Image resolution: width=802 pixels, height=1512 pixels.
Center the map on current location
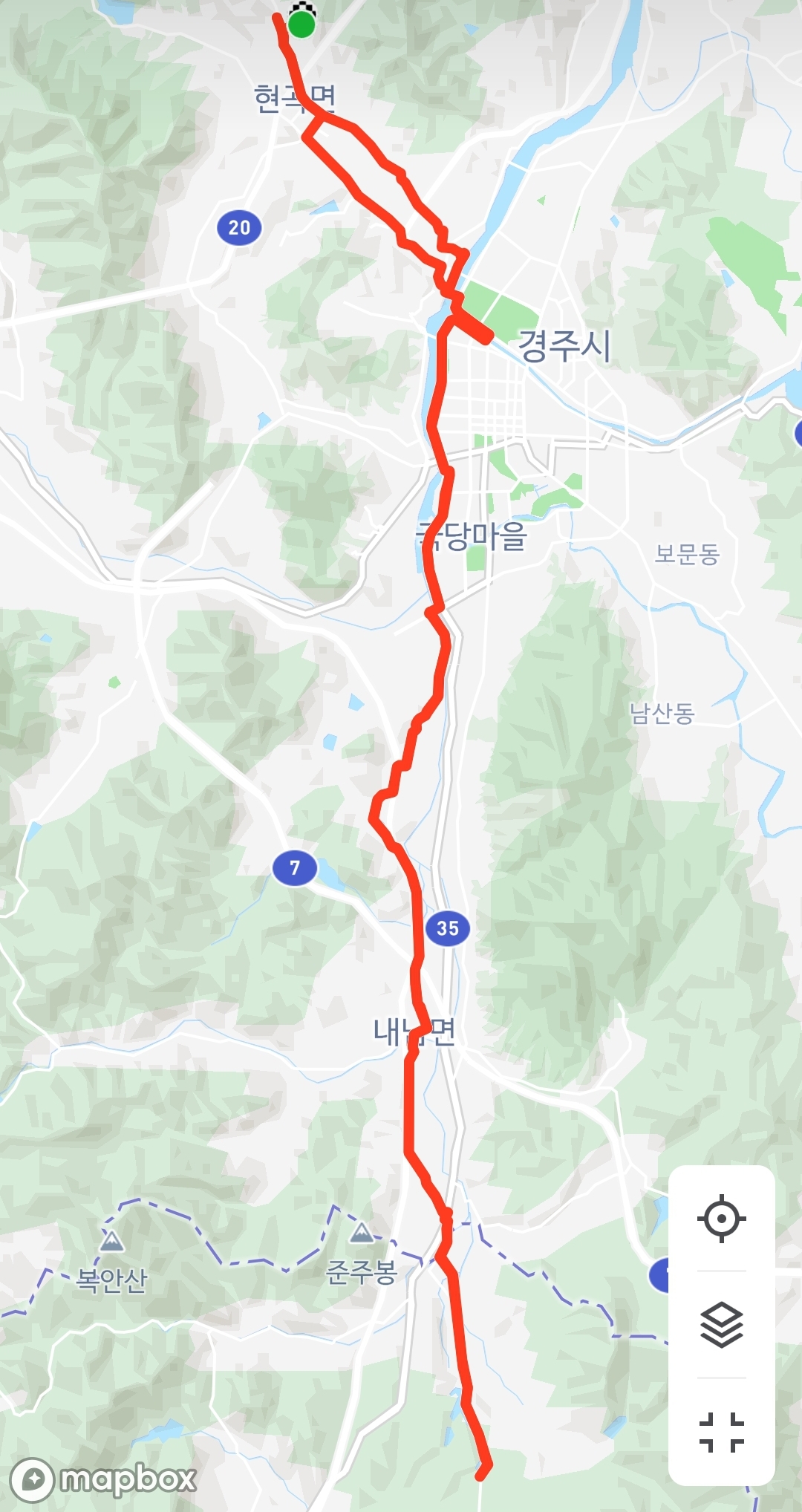(721, 1219)
